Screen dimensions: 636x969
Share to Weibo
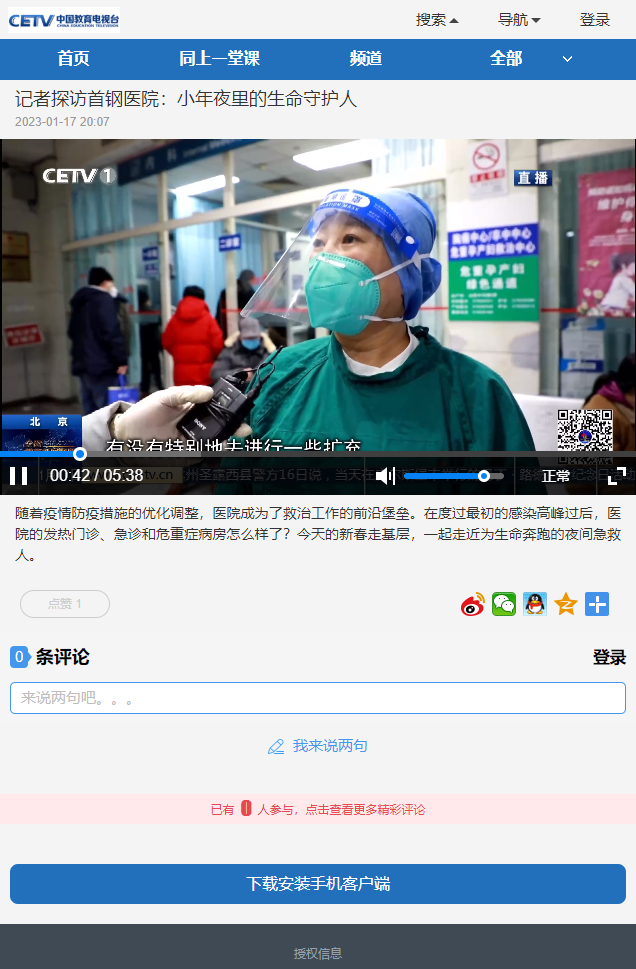pyautogui.click(x=472, y=604)
